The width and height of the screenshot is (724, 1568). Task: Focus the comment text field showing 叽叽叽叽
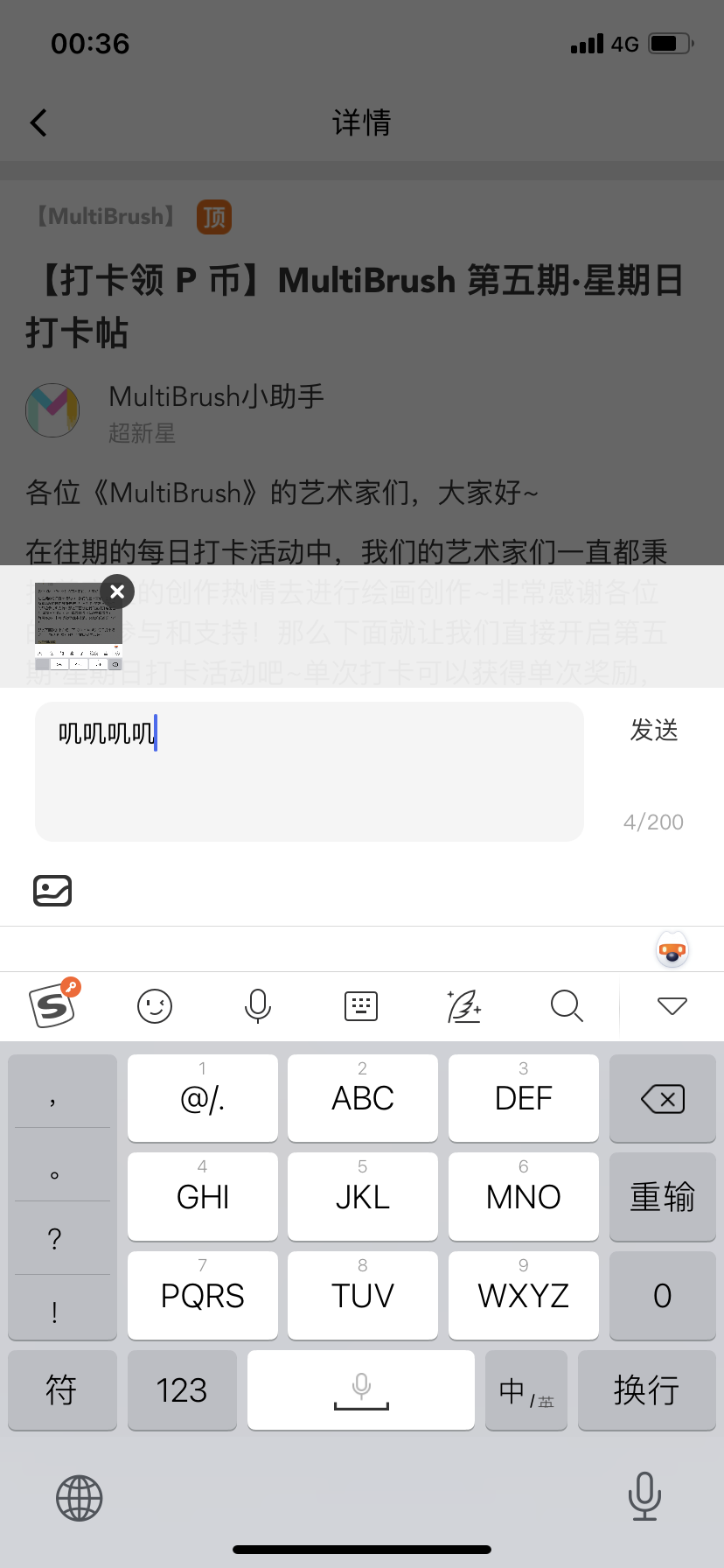pos(309,770)
